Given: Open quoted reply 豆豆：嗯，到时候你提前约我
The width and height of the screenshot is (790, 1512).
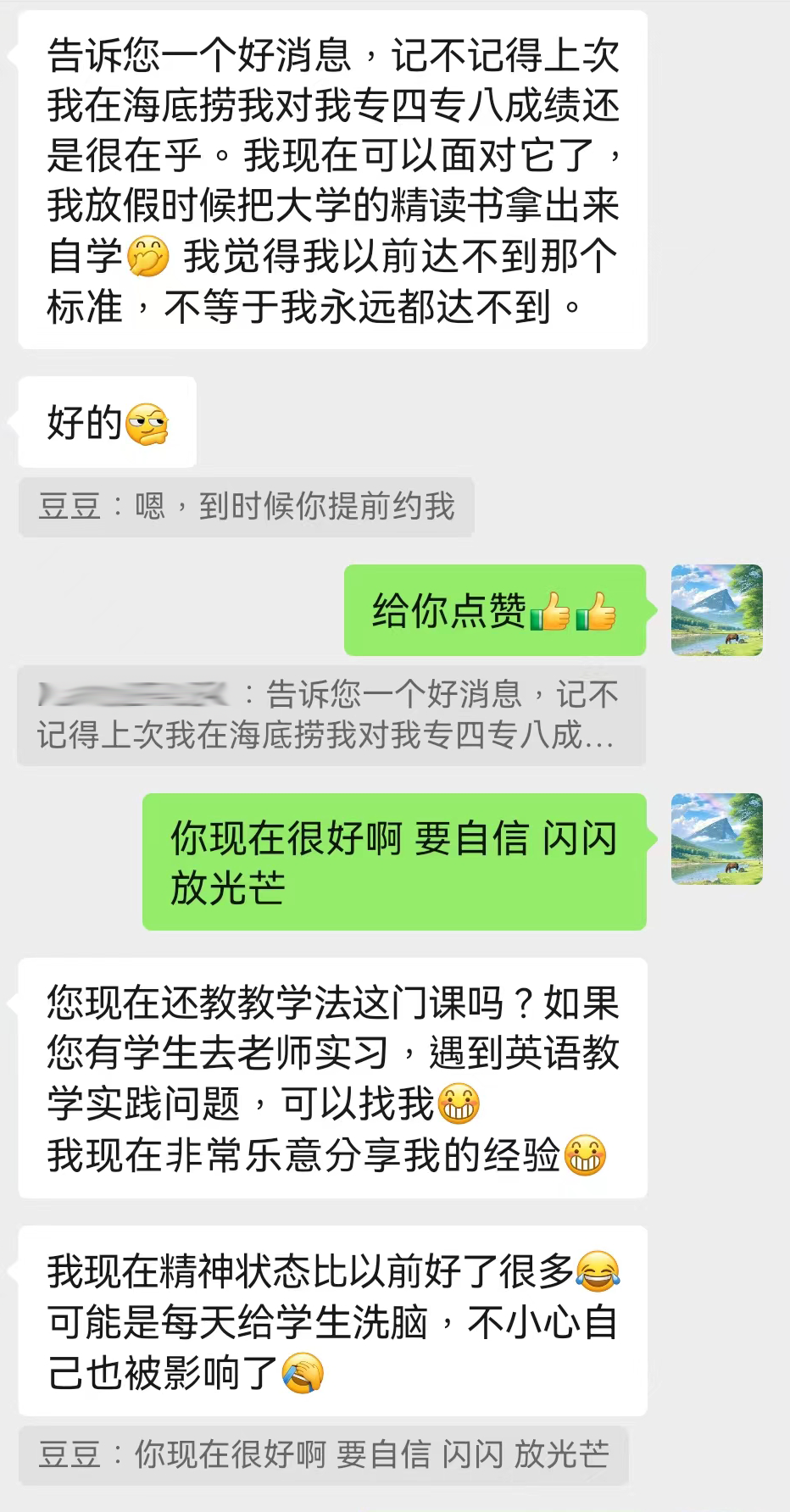Looking at the screenshot, I should click(x=246, y=507).
